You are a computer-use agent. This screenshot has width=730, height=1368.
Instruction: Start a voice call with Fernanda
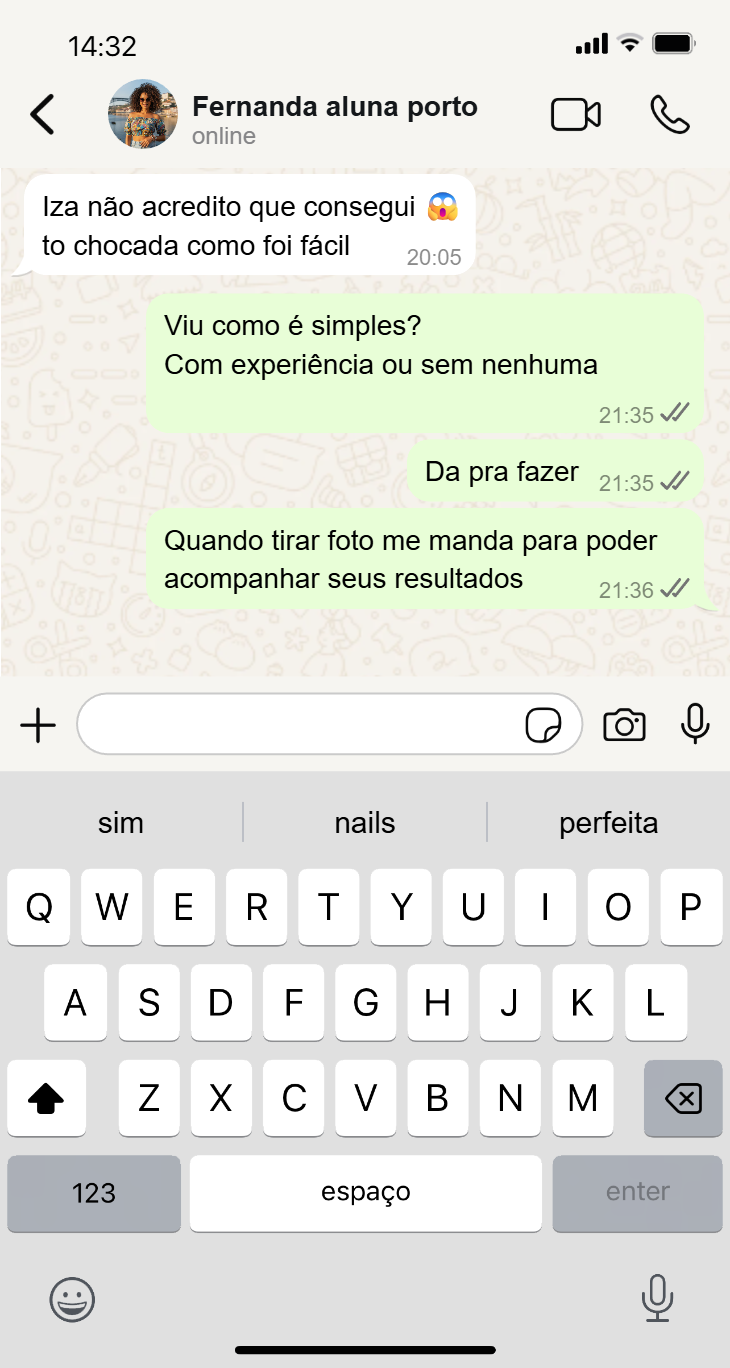[669, 115]
